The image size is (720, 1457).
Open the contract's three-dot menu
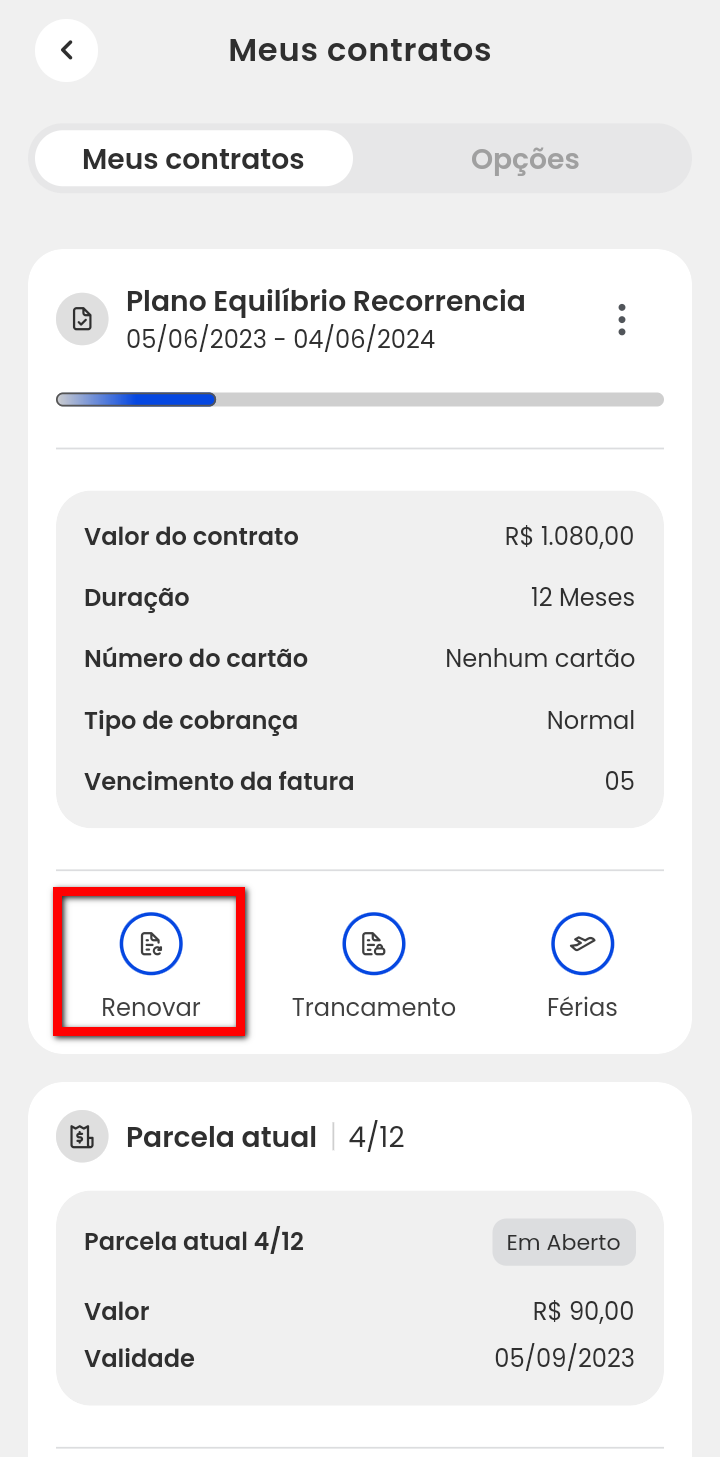click(622, 320)
